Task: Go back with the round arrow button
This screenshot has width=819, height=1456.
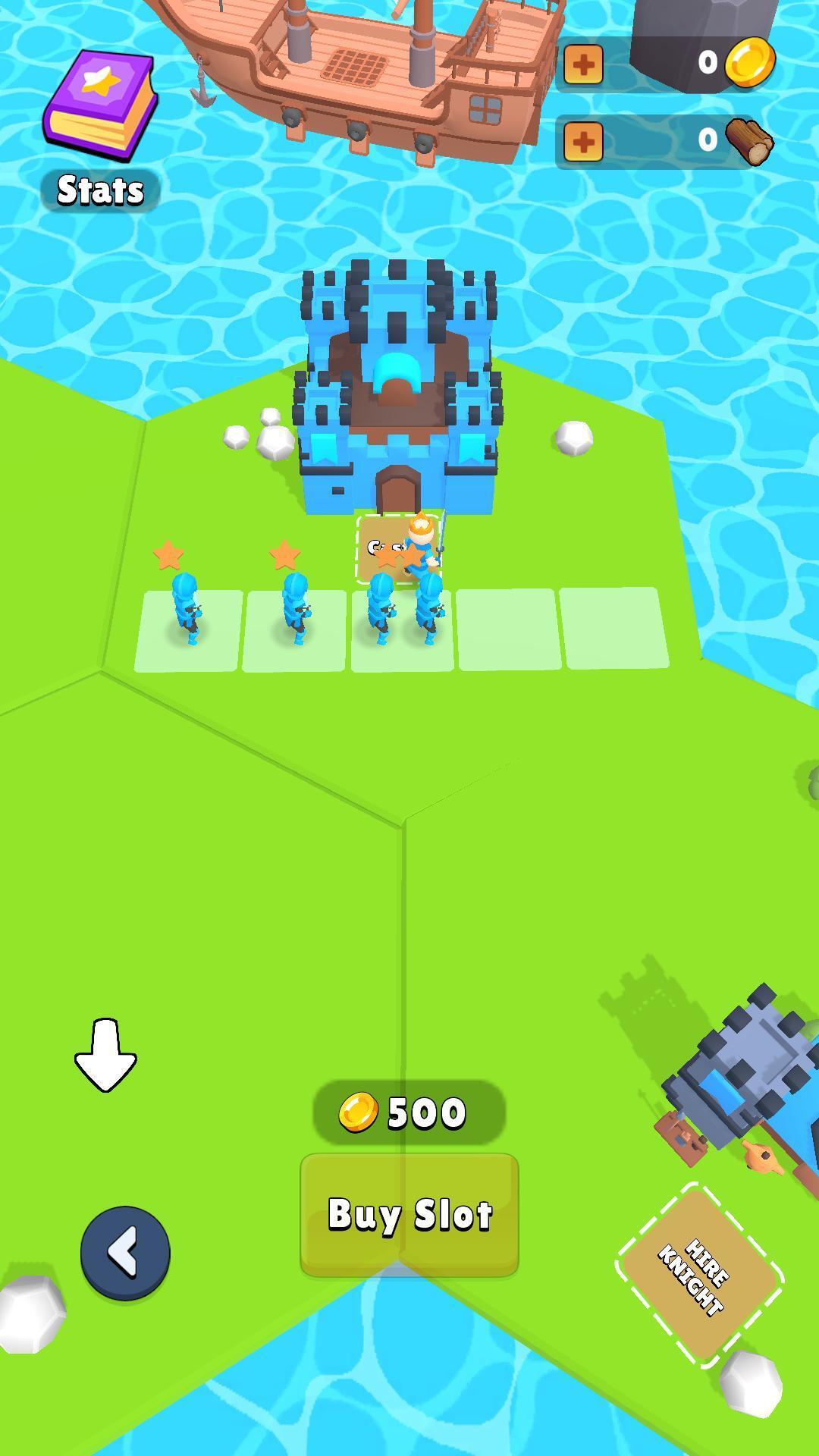Action: tap(125, 1253)
